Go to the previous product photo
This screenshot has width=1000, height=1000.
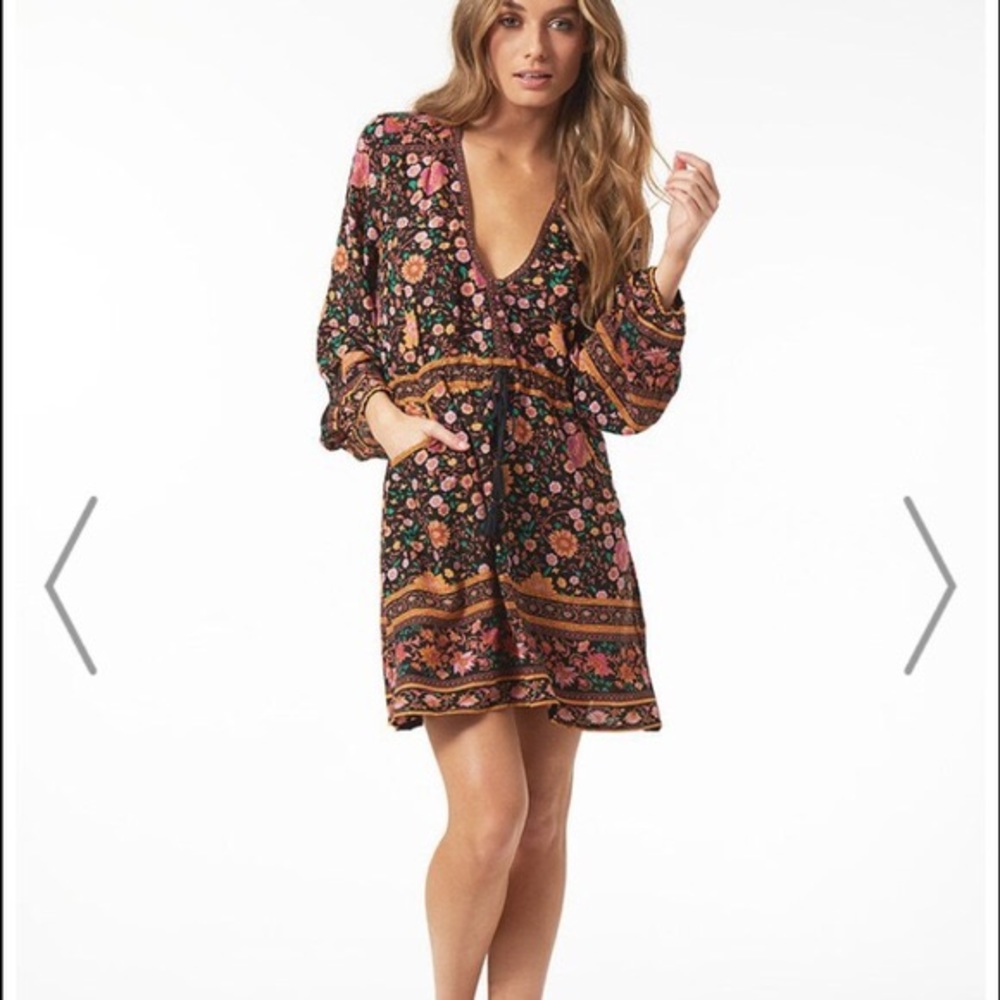pos(71,585)
